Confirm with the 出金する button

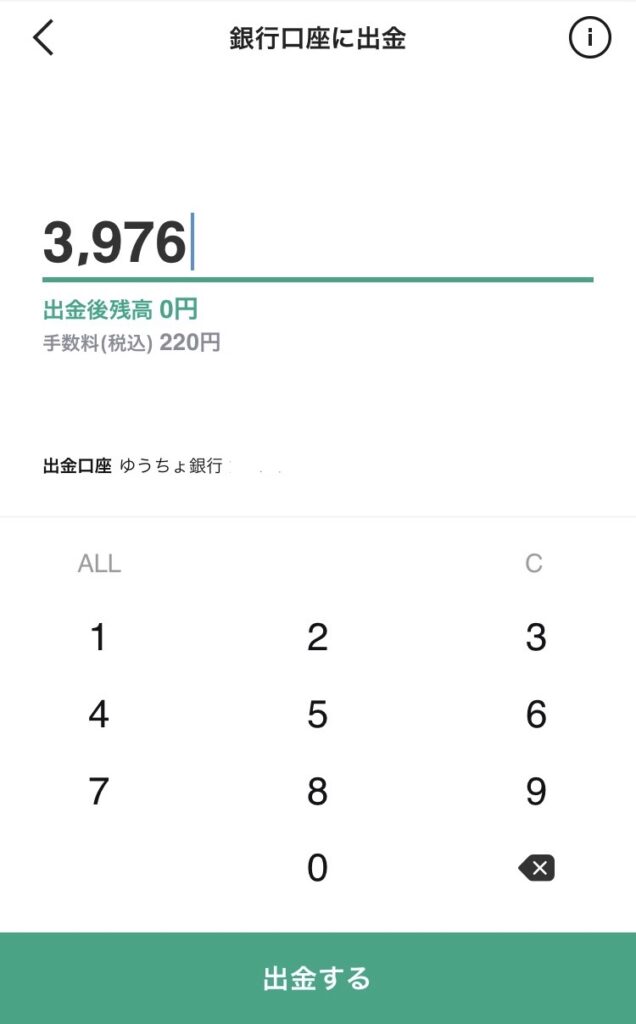click(318, 978)
